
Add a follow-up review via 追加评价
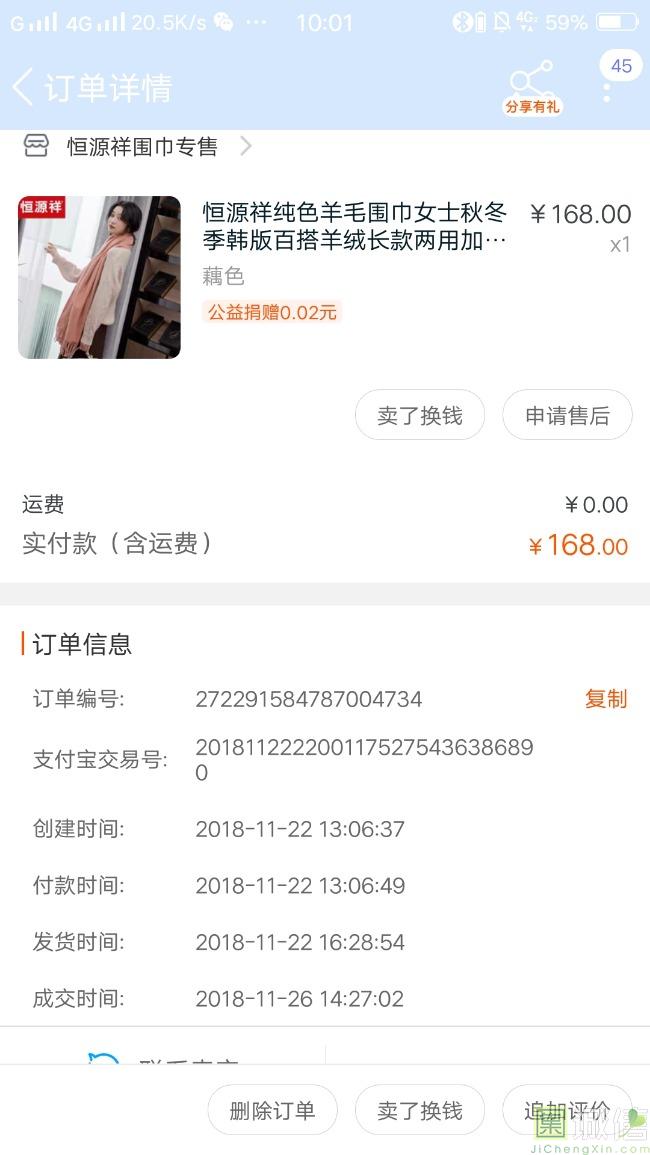(567, 1110)
